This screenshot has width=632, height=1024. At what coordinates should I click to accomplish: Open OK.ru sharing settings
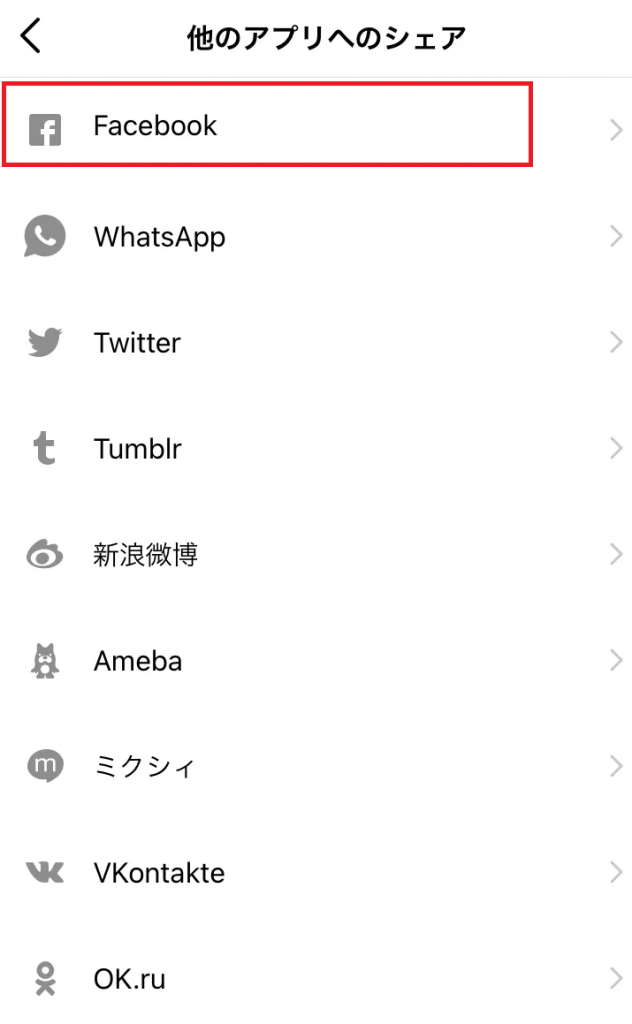coord(316,979)
